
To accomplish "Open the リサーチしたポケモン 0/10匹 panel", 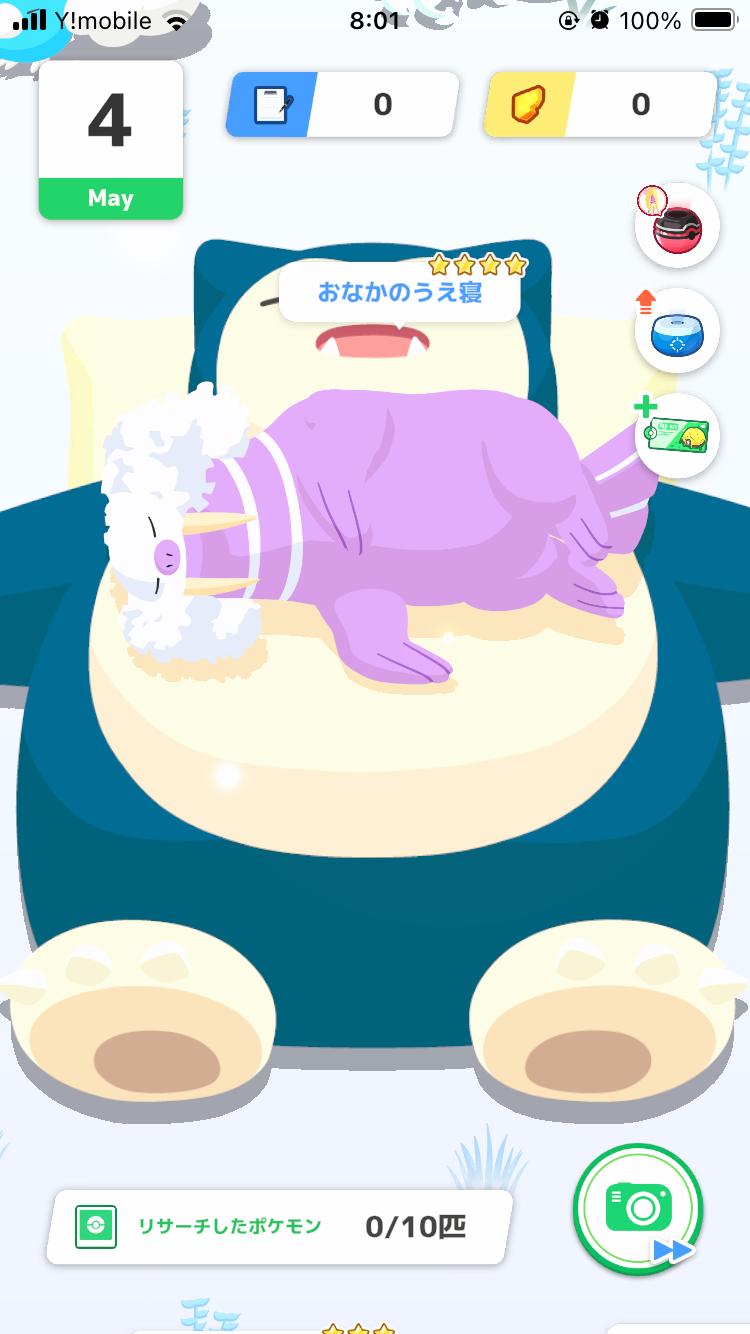I will click(280, 1226).
